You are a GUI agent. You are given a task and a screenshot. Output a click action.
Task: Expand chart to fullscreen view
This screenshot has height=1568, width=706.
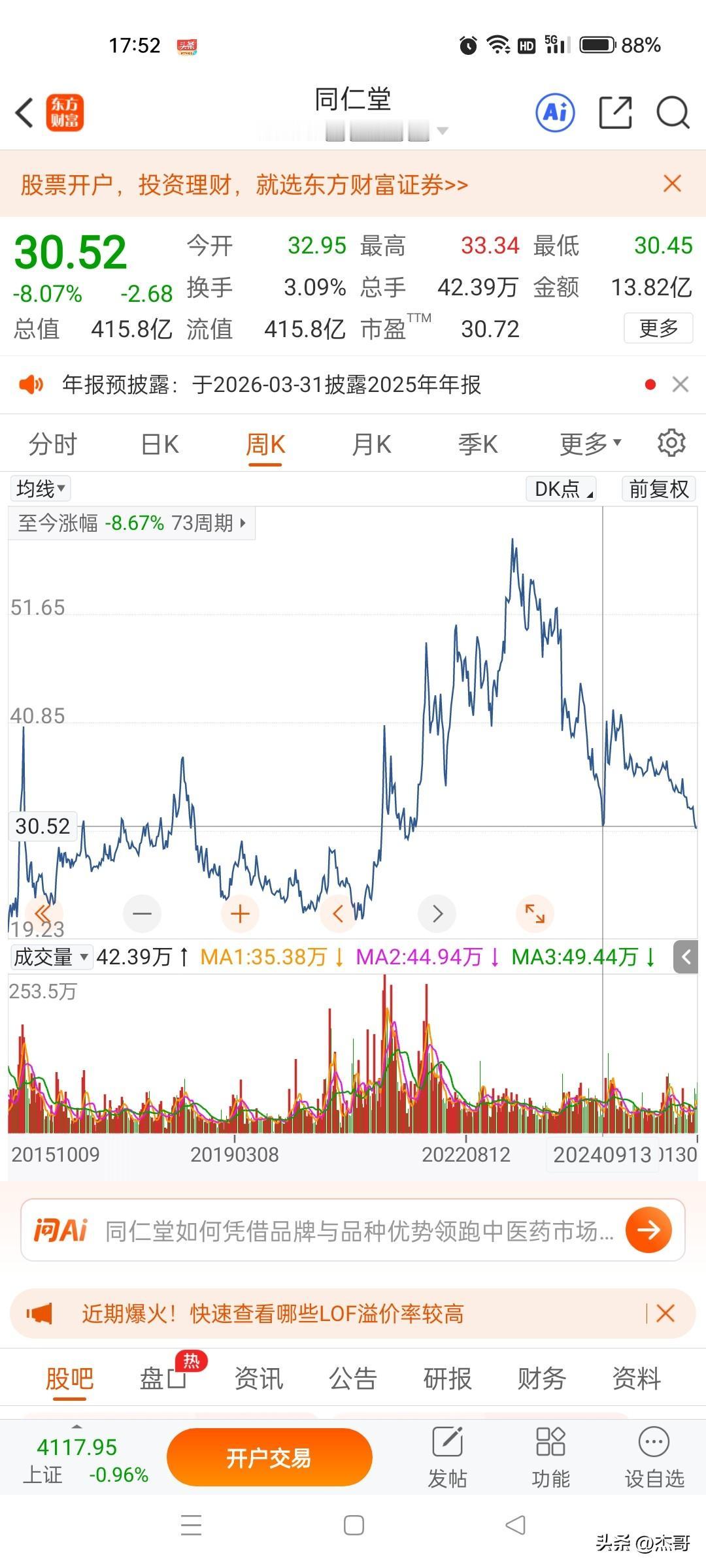(x=535, y=913)
